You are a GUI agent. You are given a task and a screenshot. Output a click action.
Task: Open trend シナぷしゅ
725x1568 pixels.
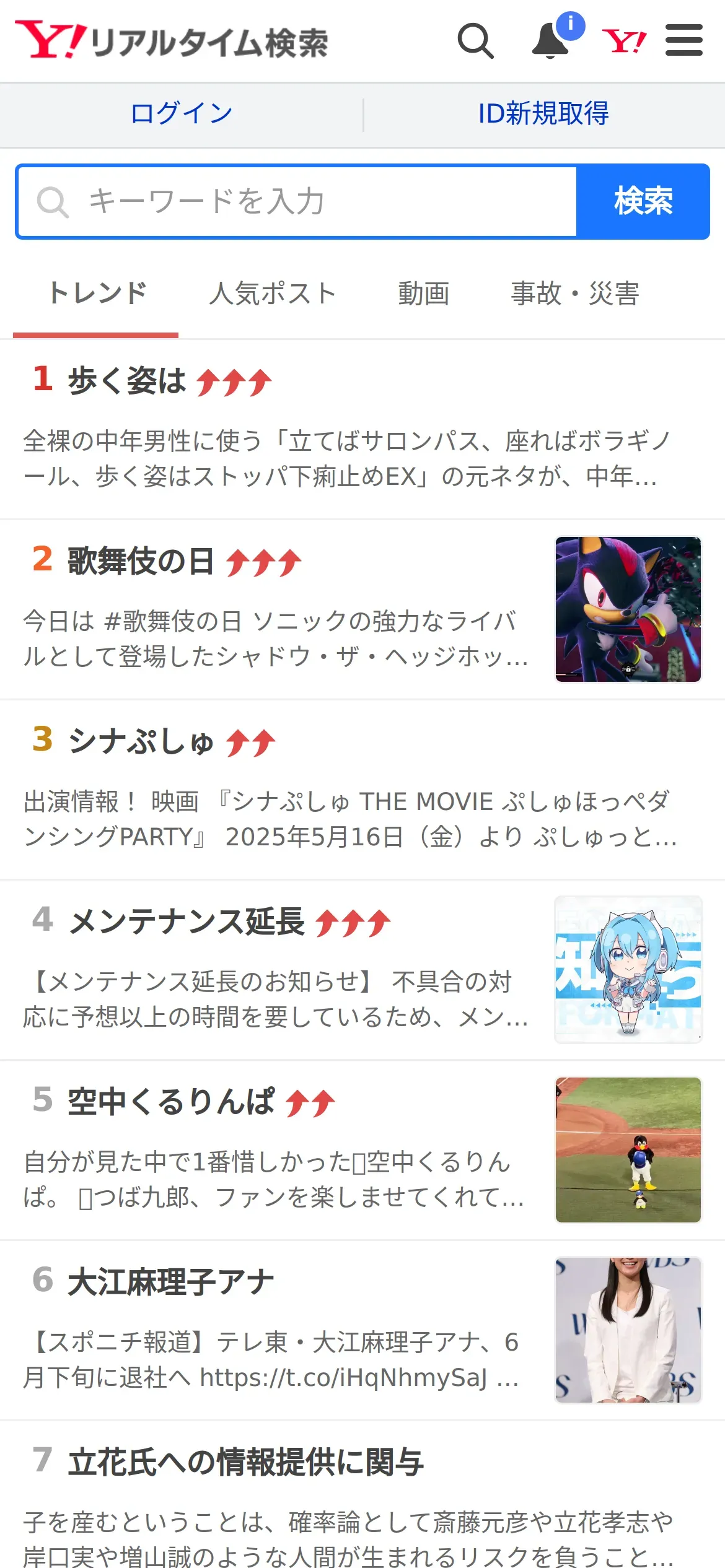point(141,741)
